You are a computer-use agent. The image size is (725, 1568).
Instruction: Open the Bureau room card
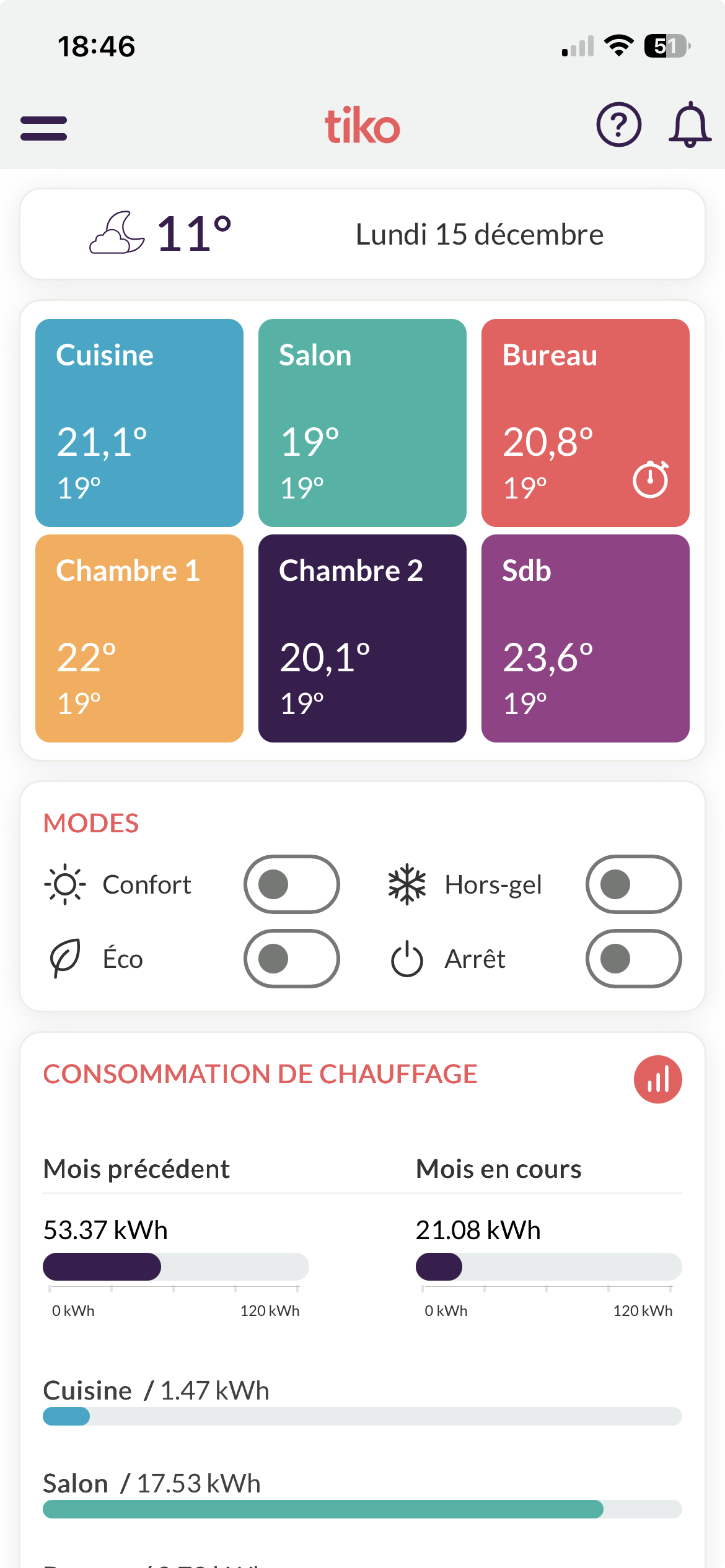coord(585,422)
